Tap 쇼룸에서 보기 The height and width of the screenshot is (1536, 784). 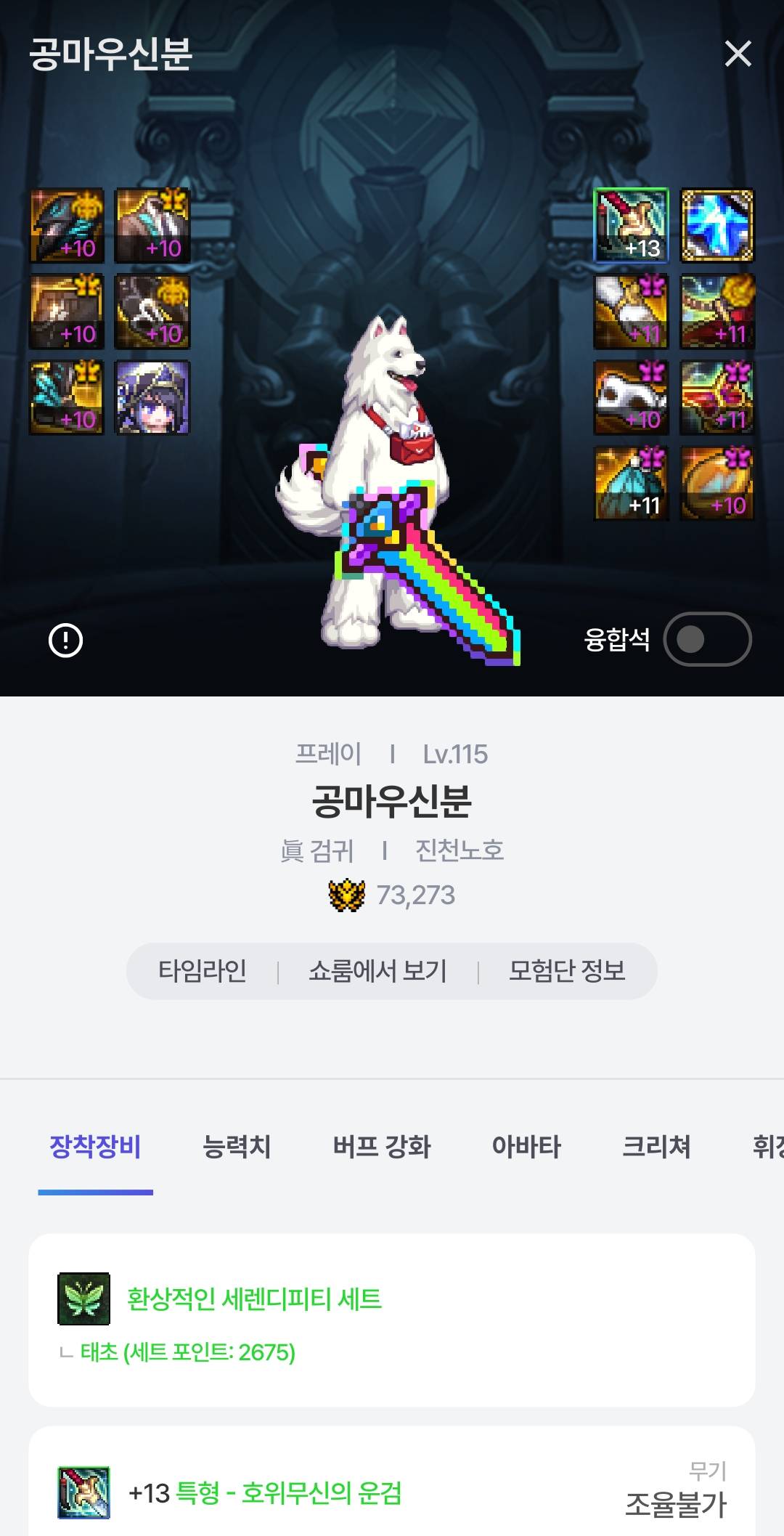[x=377, y=971]
